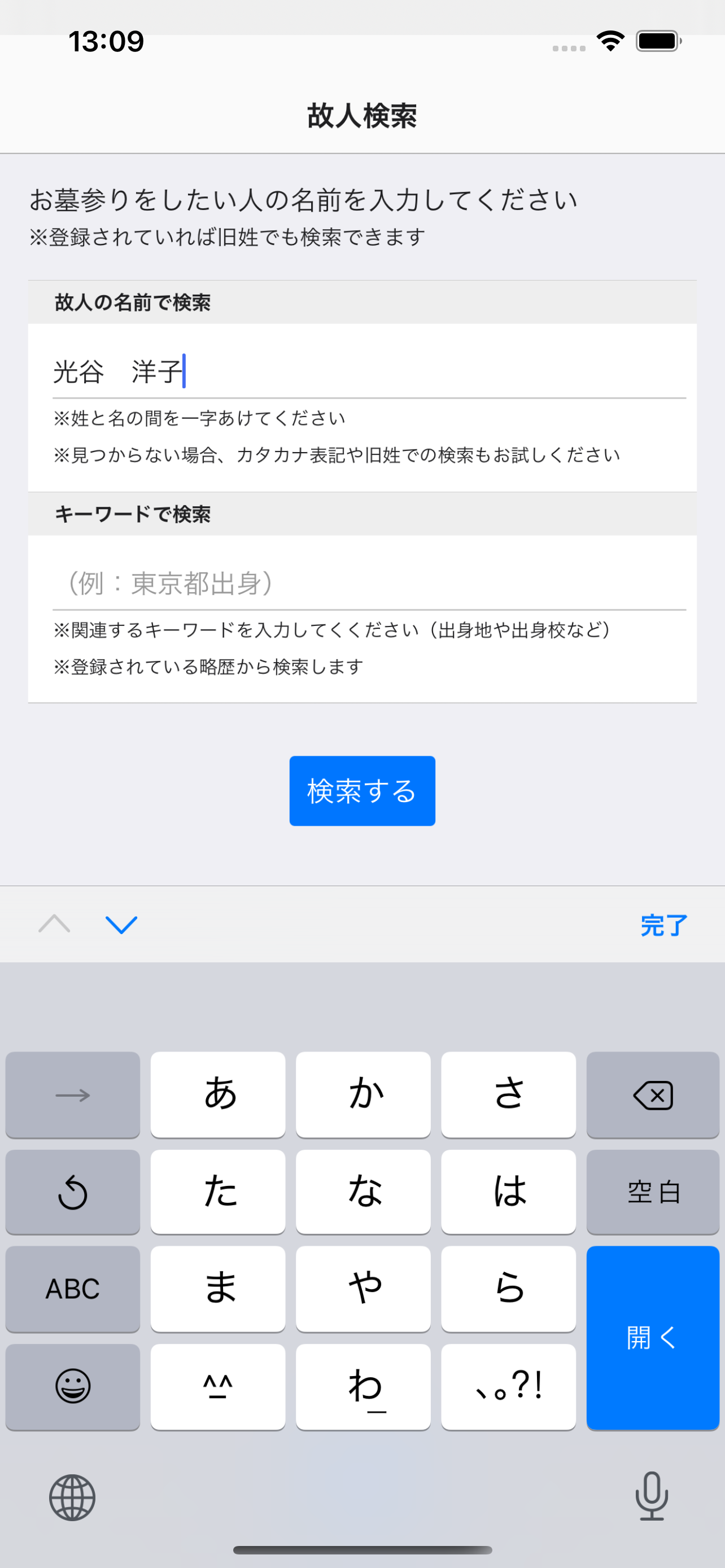
Task: Tap the 検索する search button
Action: coord(361,791)
